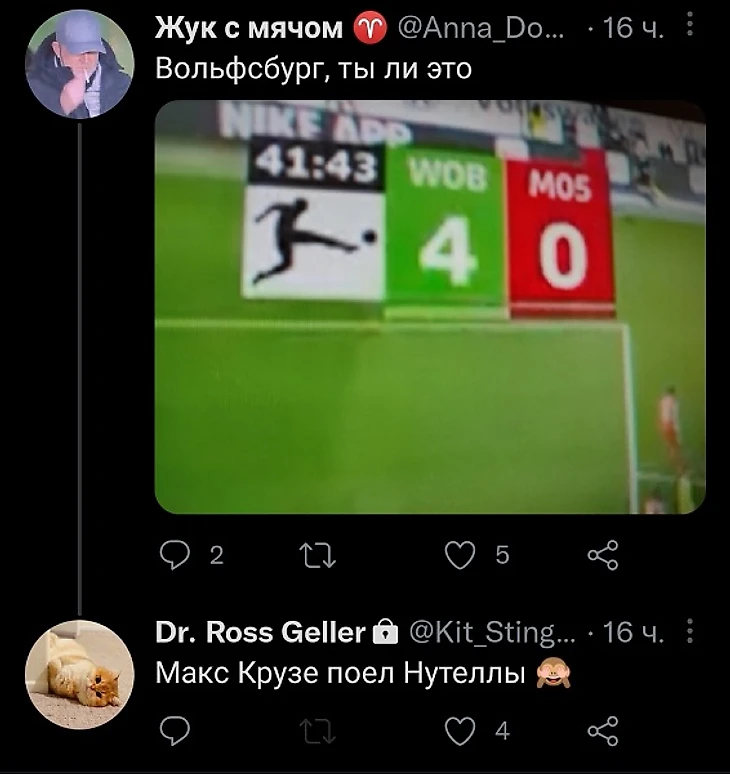730x774 pixels.
Task: Open Dr. Ross Geller's cat avatar
Action: click(78, 673)
